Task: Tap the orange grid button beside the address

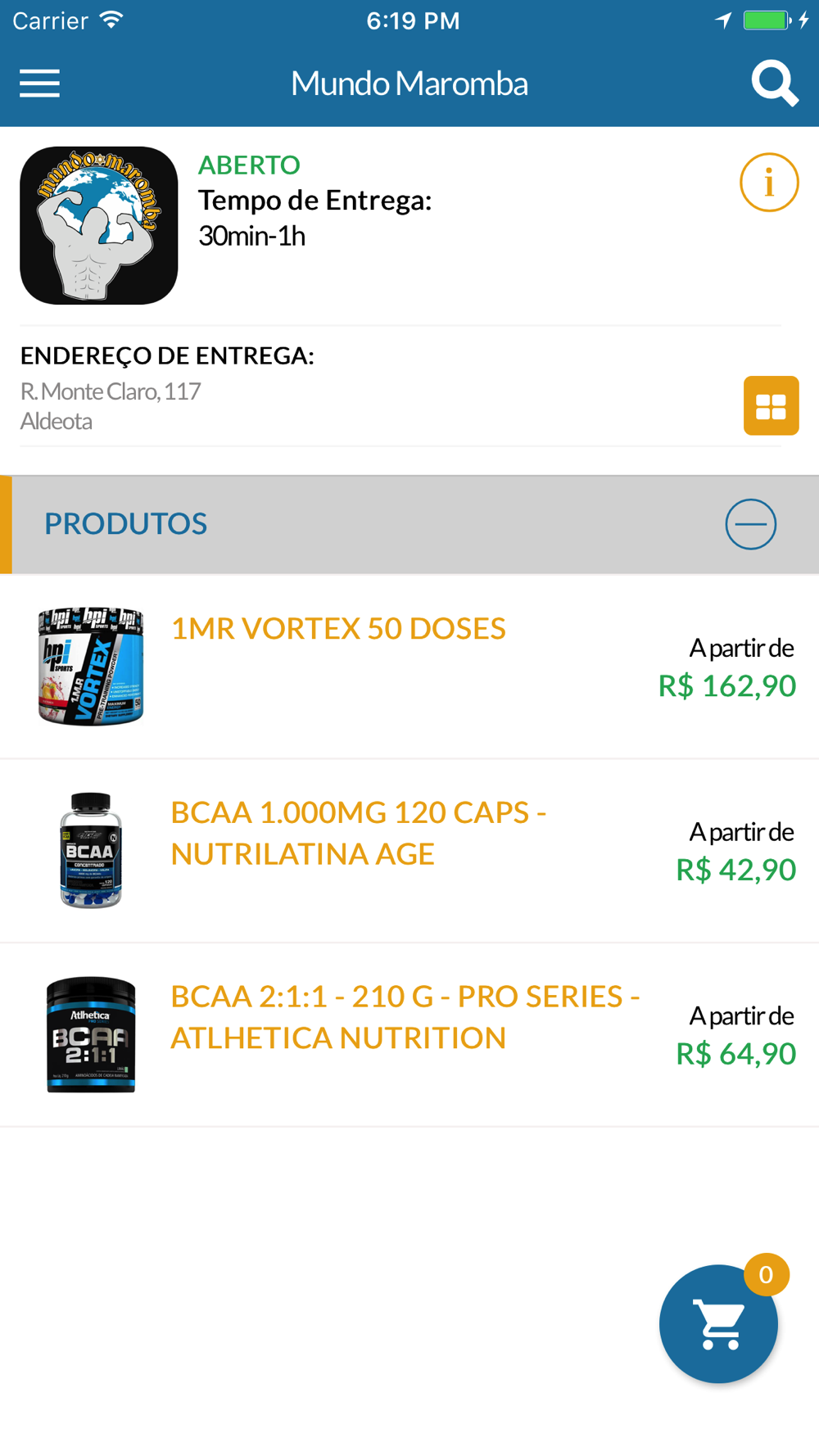Action: (771, 405)
